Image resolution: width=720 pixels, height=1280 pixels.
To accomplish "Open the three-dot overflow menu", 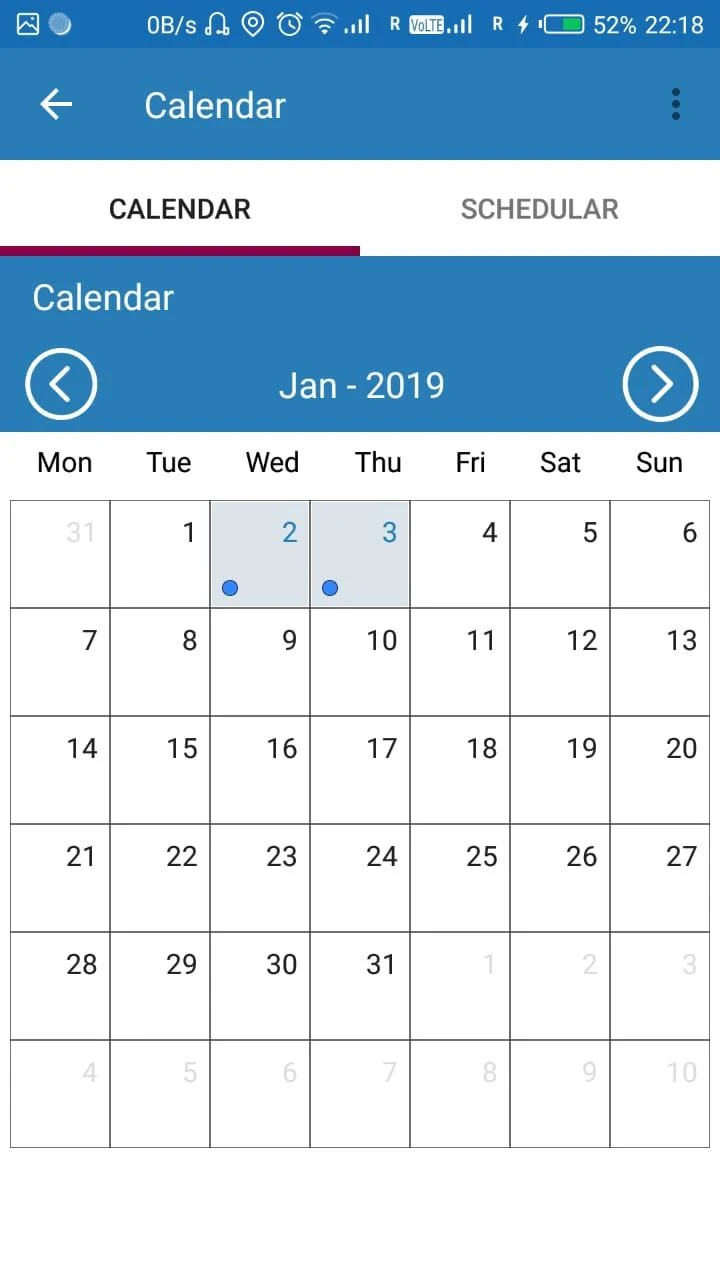I will click(x=676, y=104).
